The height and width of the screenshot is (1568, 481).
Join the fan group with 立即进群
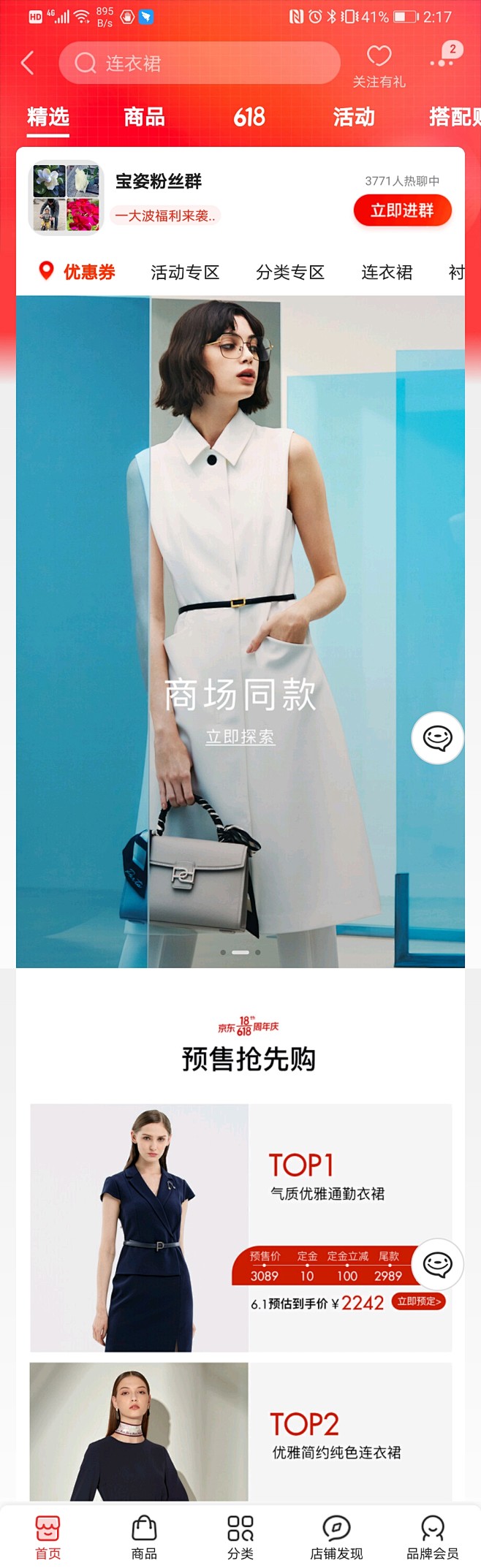(x=402, y=210)
